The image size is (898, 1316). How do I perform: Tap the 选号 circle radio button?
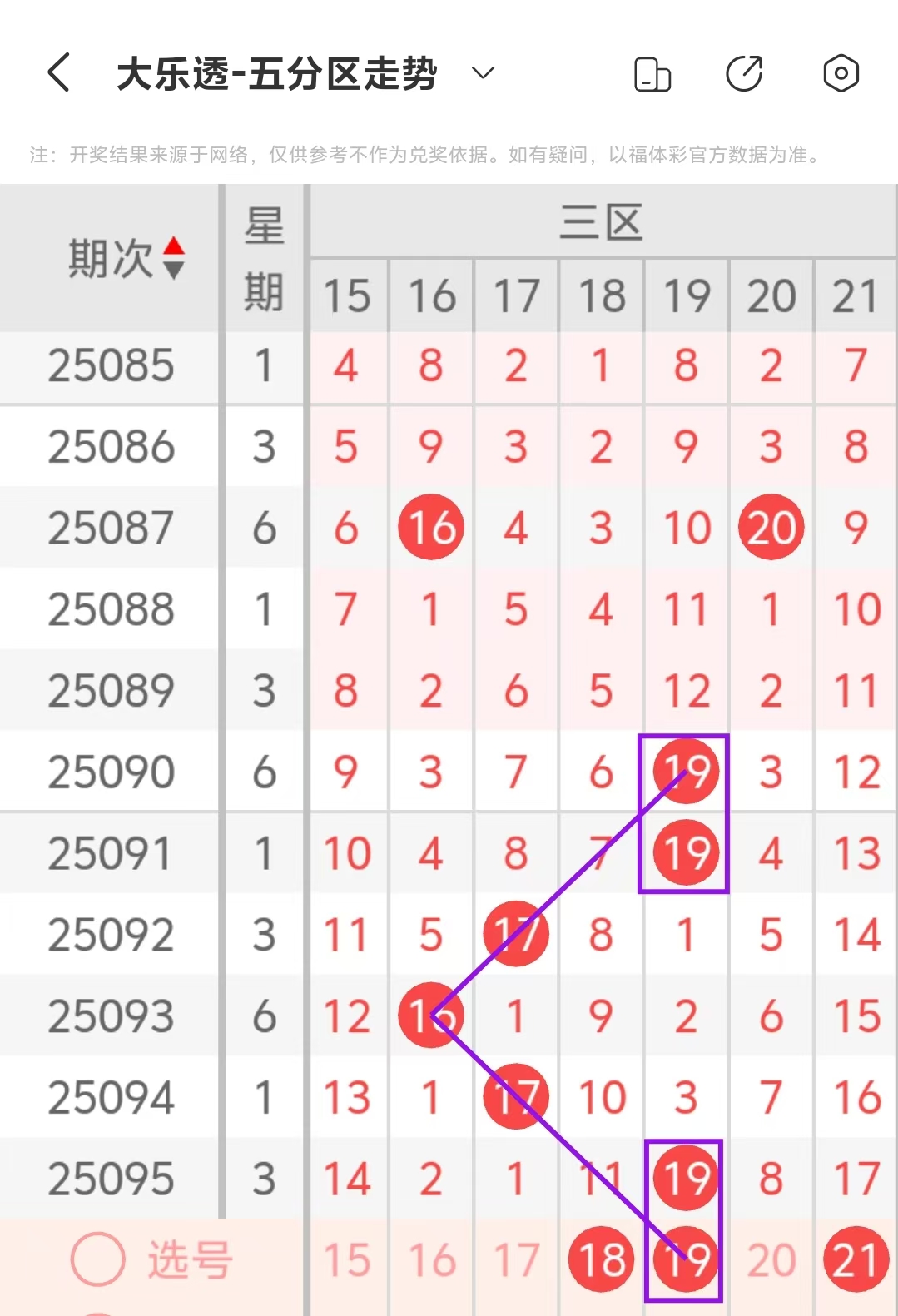98,1259
